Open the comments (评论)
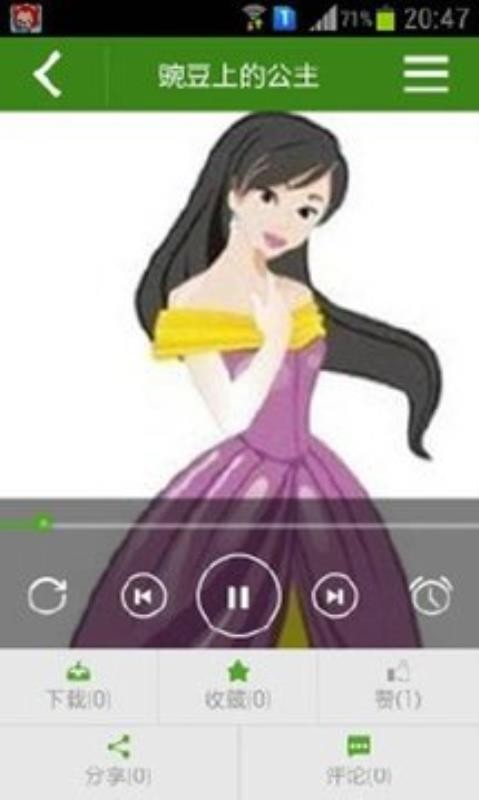This screenshot has width=479, height=800. [x=359, y=762]
